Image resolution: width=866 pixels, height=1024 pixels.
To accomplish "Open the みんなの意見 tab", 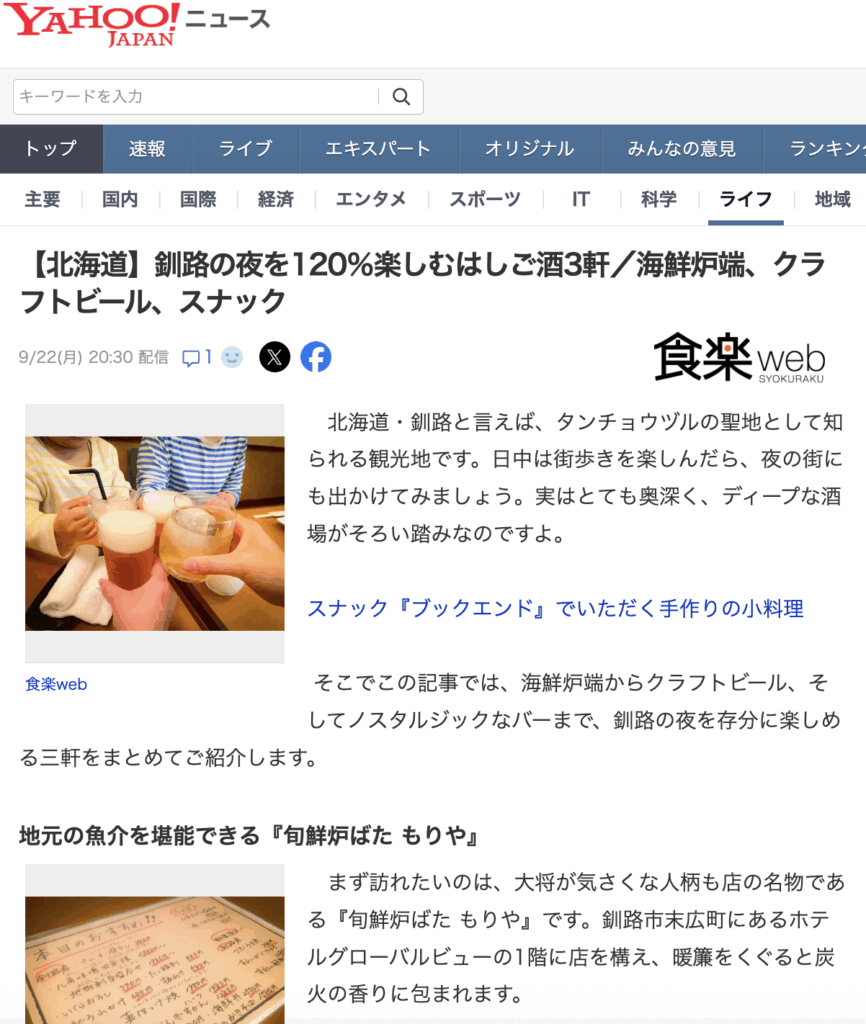I will tap(681, 149).
